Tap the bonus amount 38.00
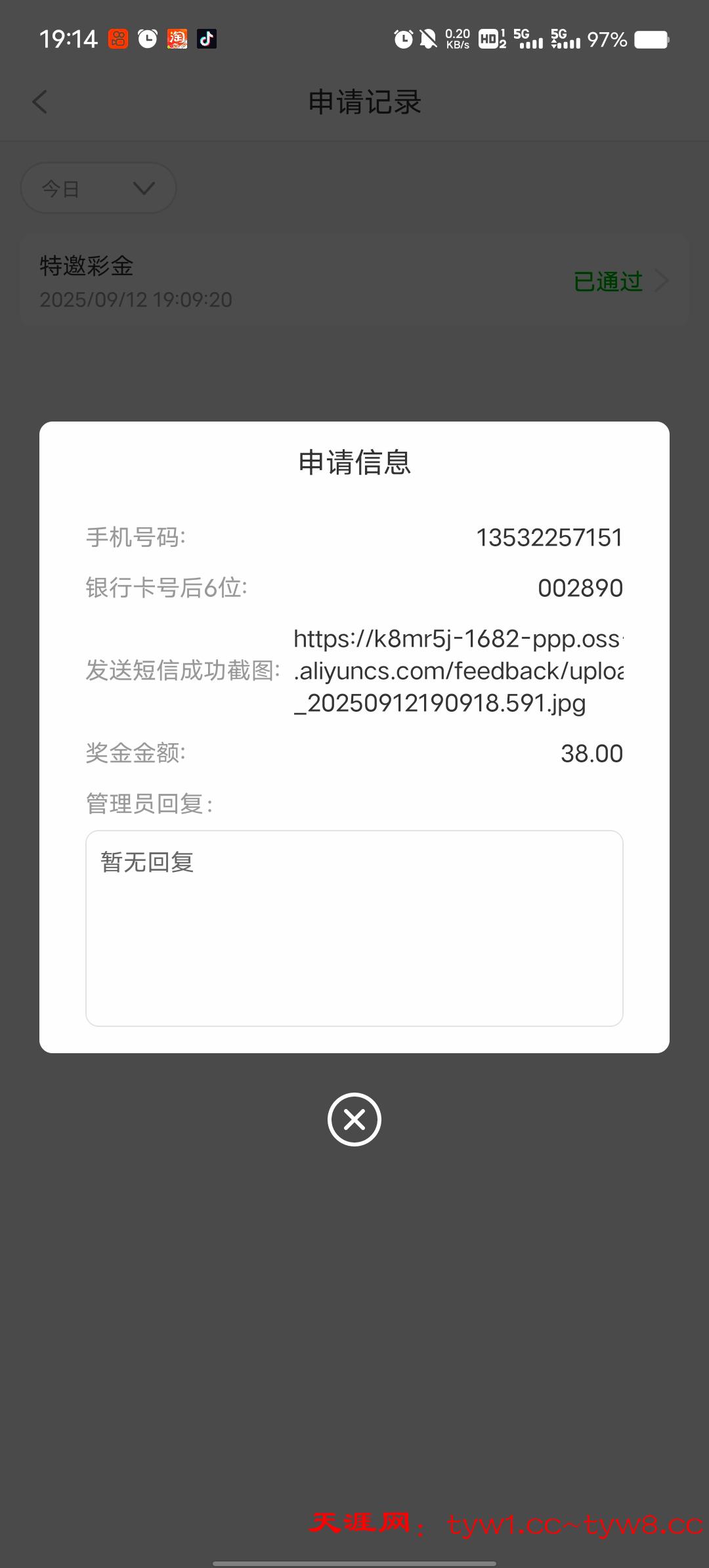 pyautogui.click(x=593, y=754)
